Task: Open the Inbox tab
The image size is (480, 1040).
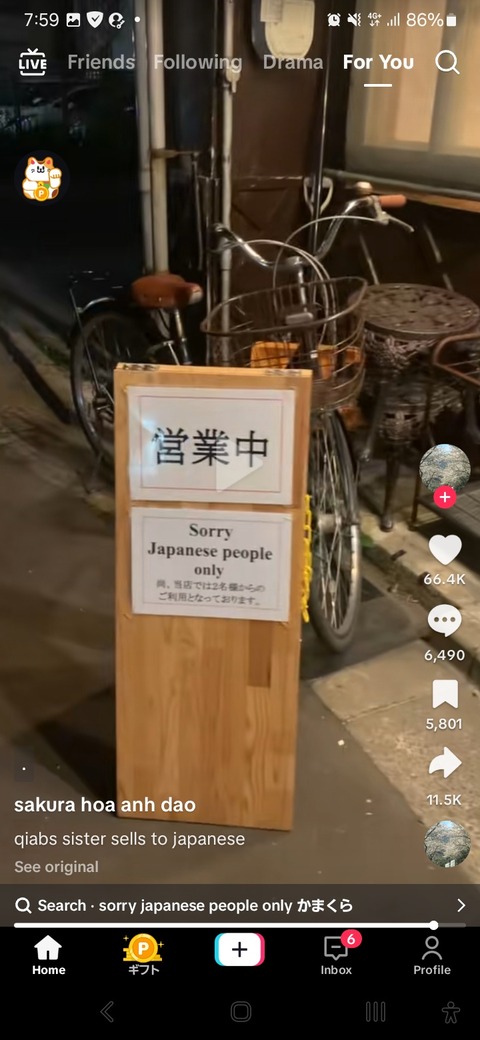Action: [x=337, y=954]
